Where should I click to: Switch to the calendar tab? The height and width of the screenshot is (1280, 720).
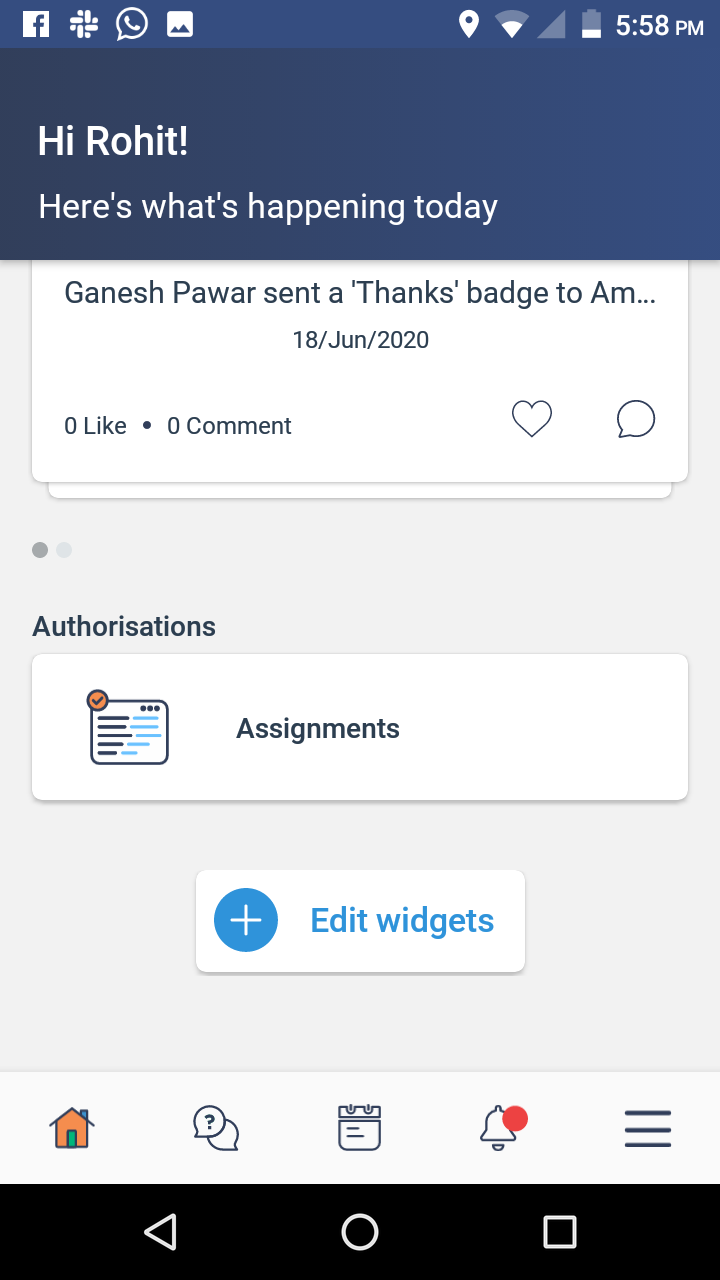[x=360, y=1128]
